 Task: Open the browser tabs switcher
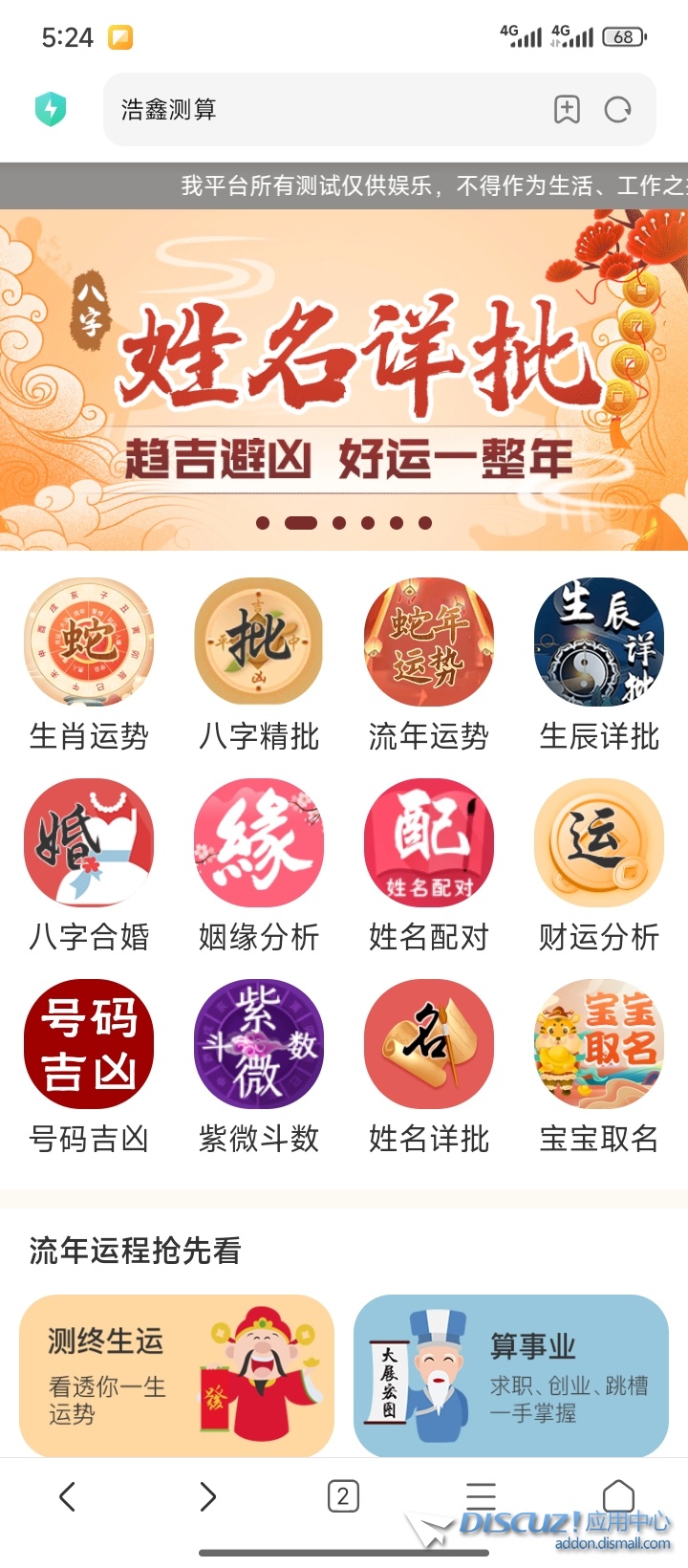(x=343, y=1496)
